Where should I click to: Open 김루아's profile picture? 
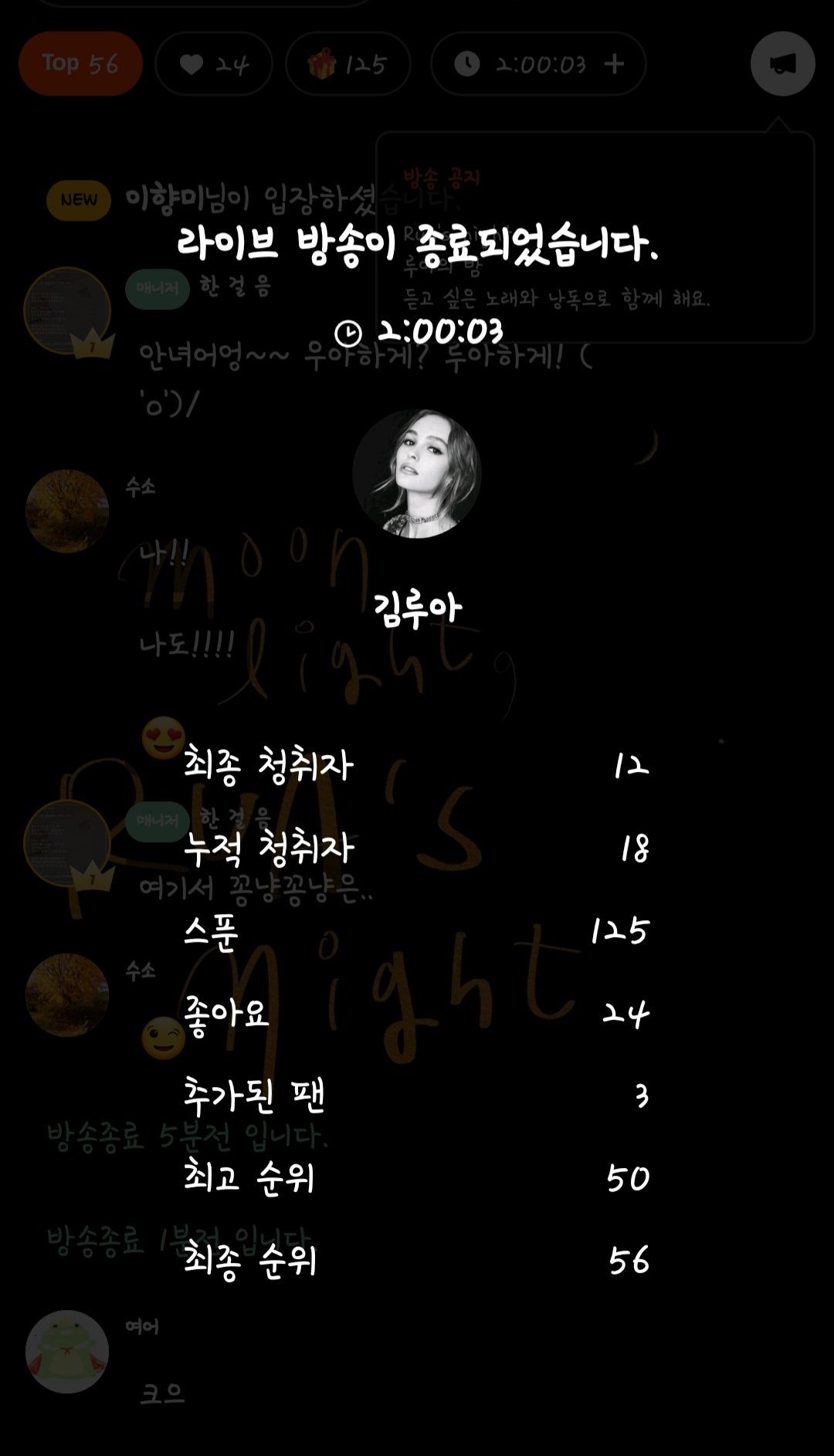[x=417, y=472]
